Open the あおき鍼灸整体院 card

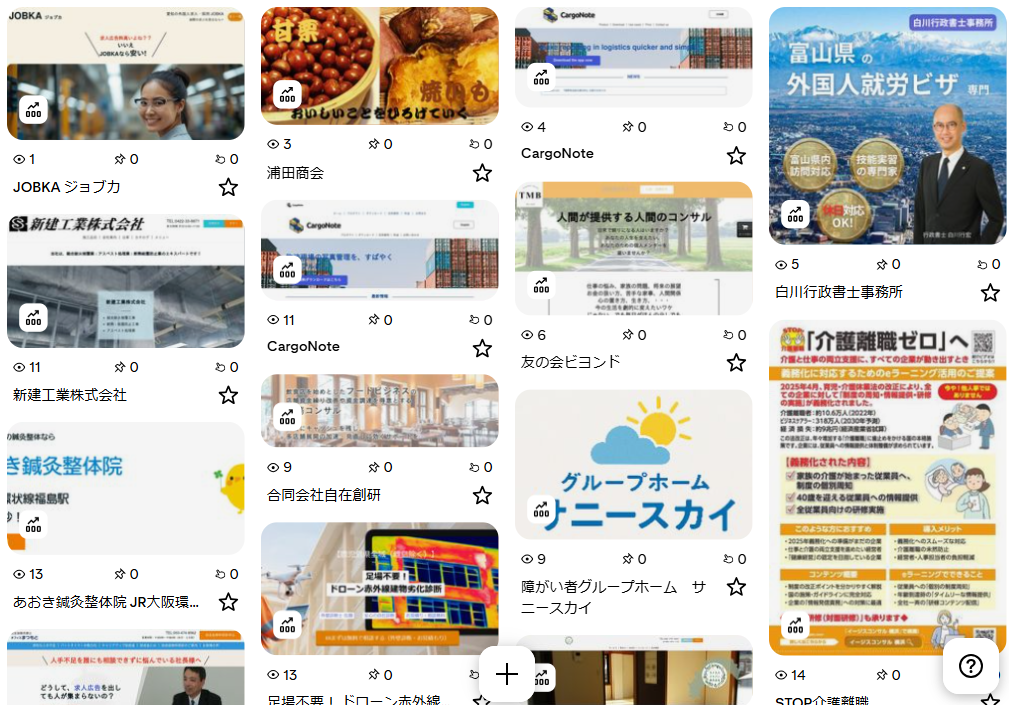point(125,488)
